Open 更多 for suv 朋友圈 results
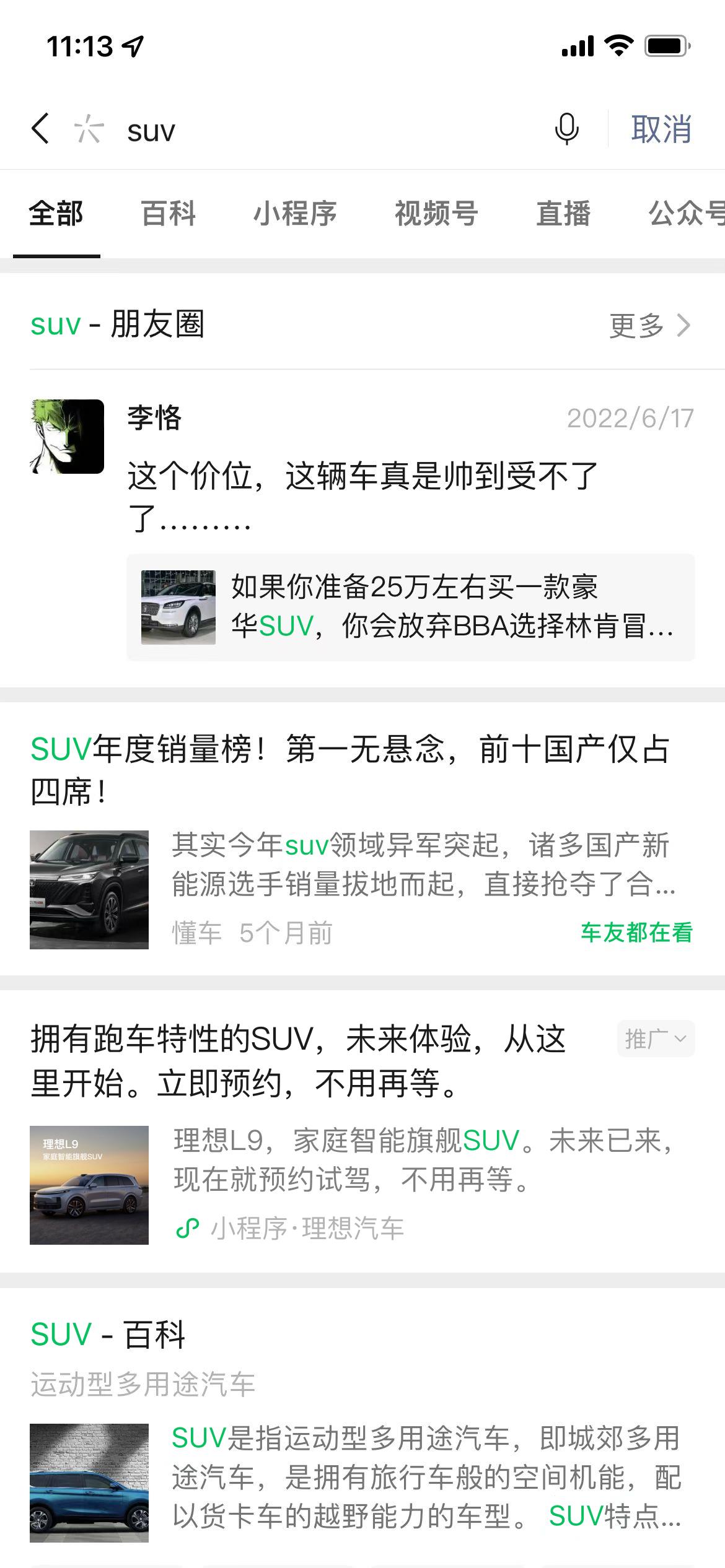Screen dimensions: 725x1568 649,325
